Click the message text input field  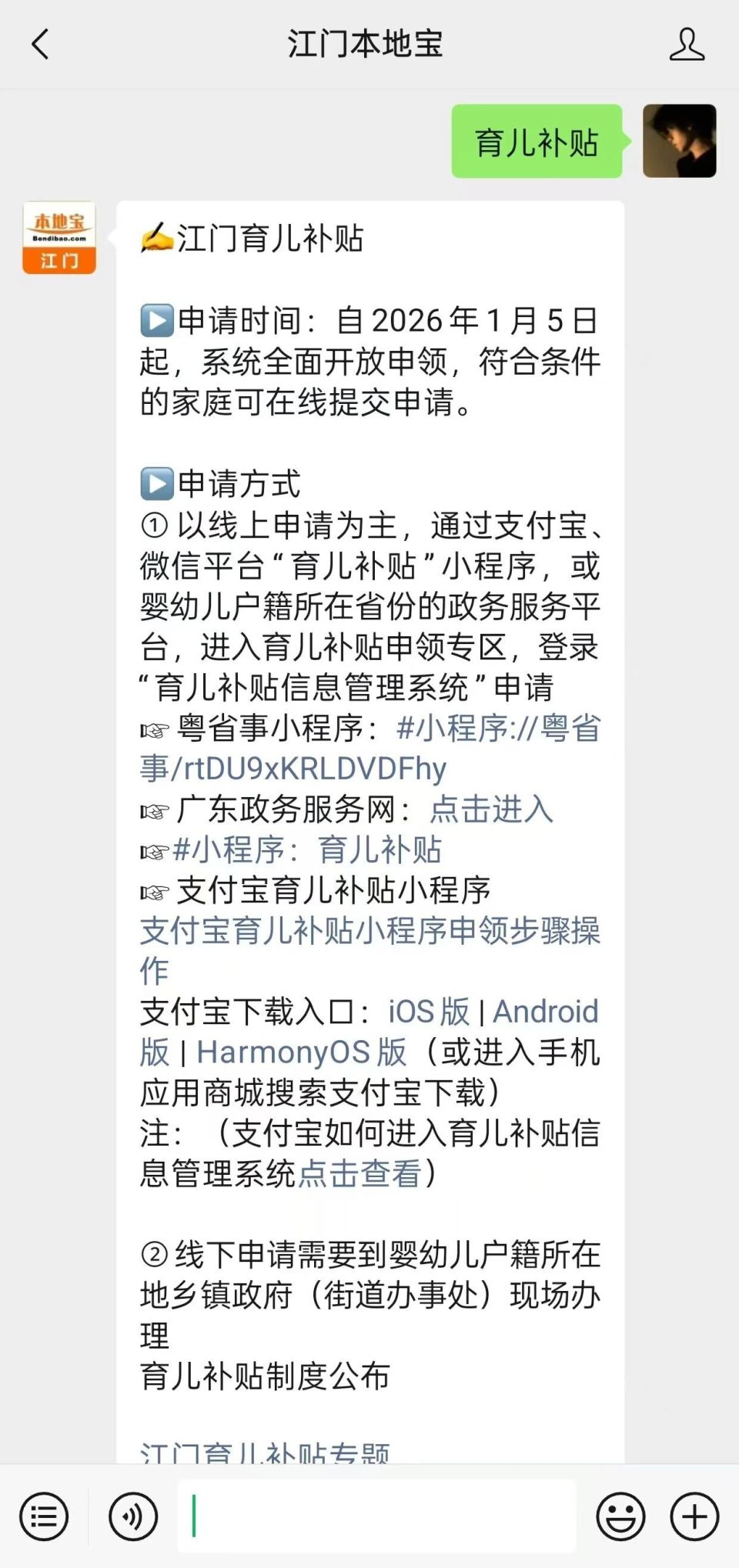377,1516
